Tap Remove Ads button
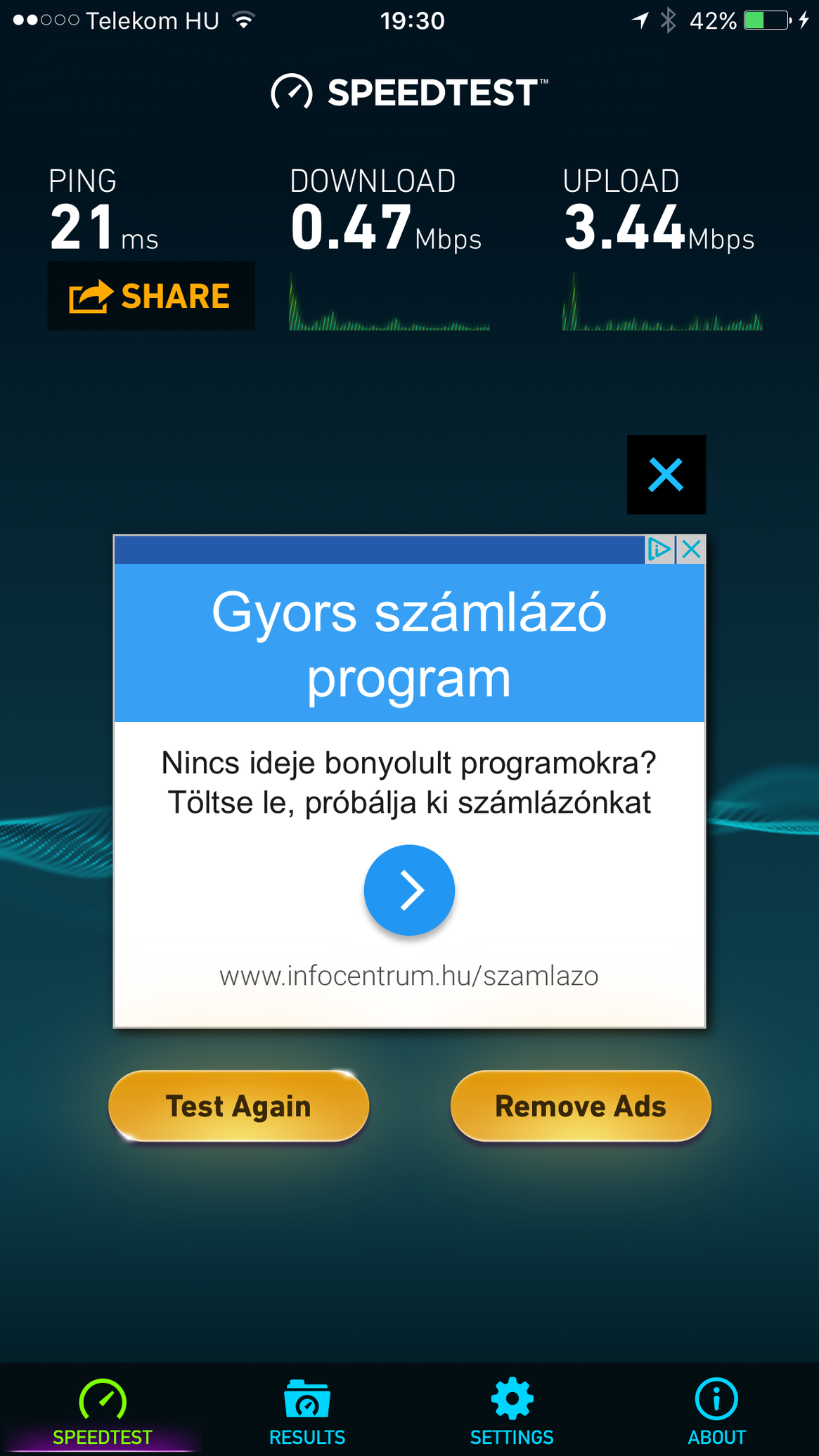 [x=580, y=1106]
